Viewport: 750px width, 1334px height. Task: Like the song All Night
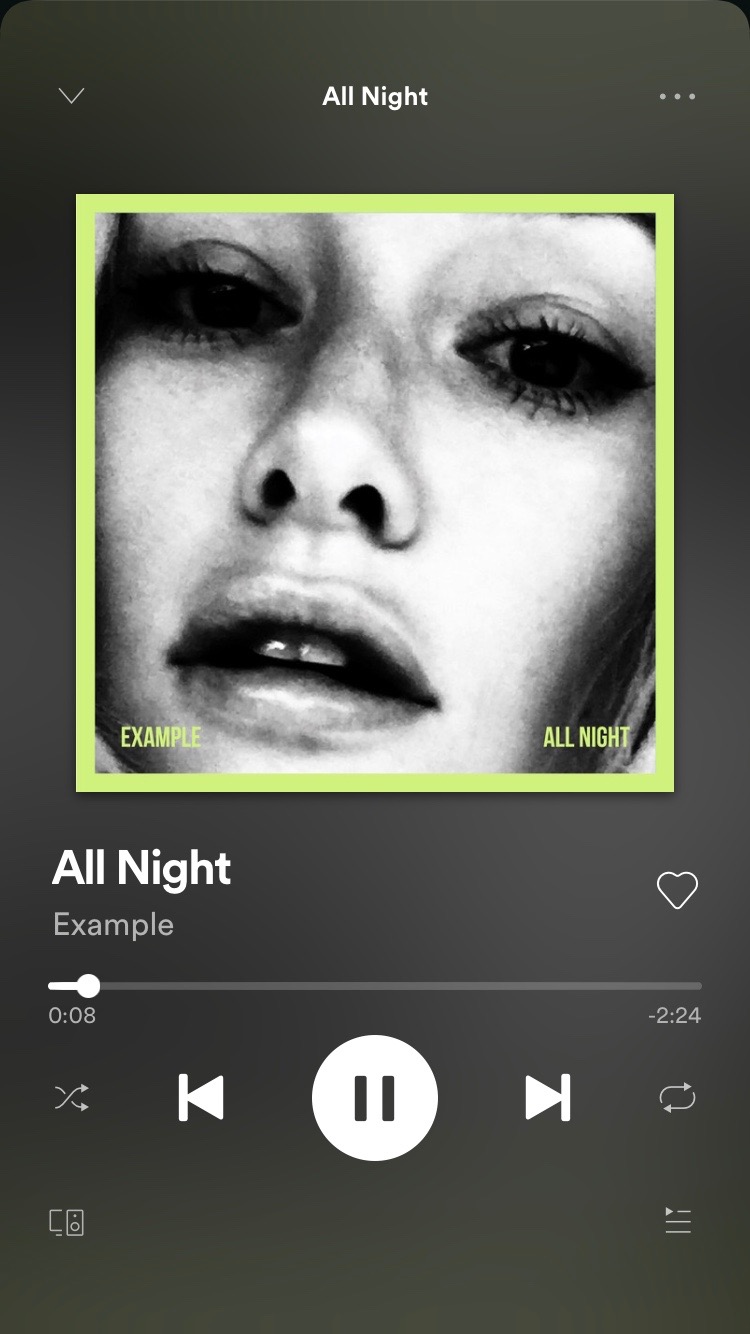point(677,890)
